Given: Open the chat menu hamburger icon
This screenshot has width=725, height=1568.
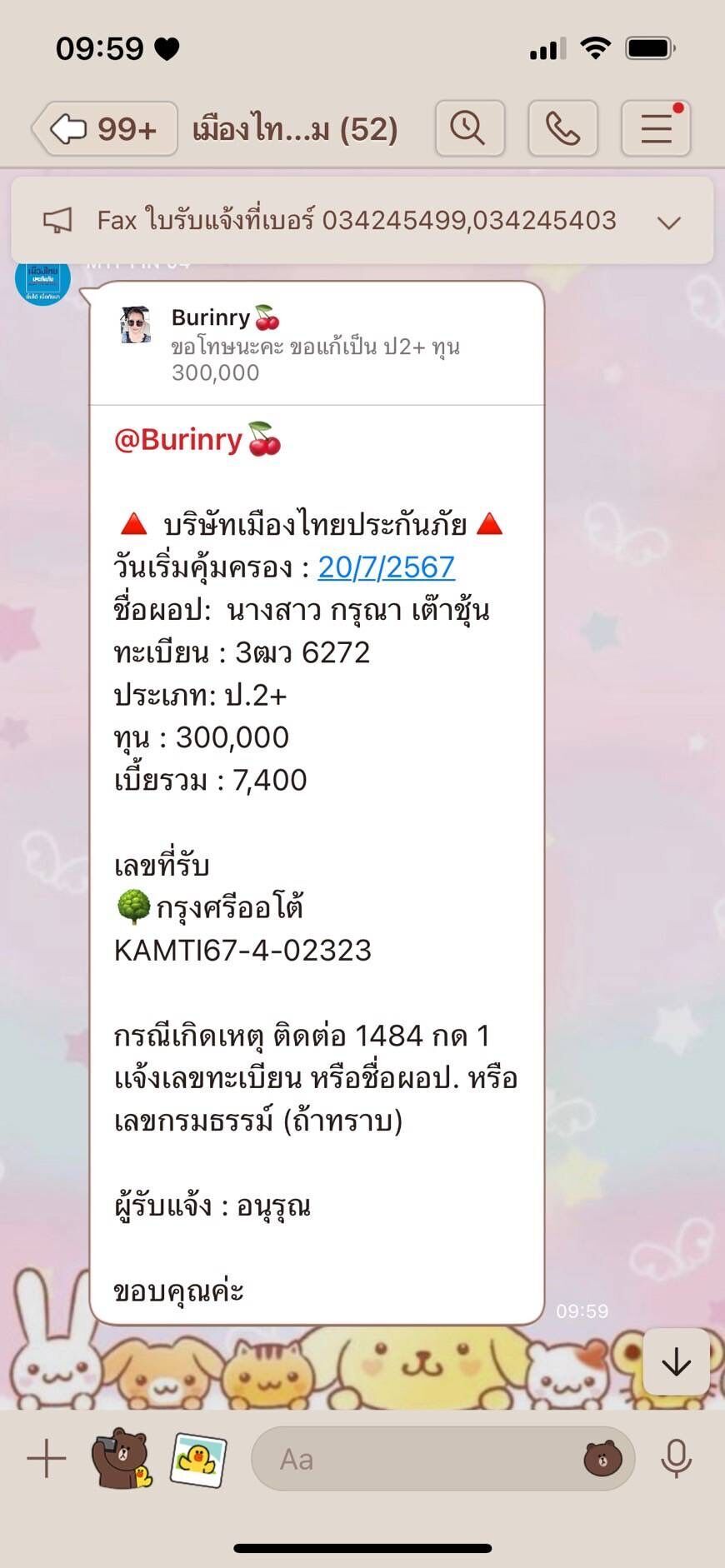Looking at the screenshot, I should coord(656,128).
